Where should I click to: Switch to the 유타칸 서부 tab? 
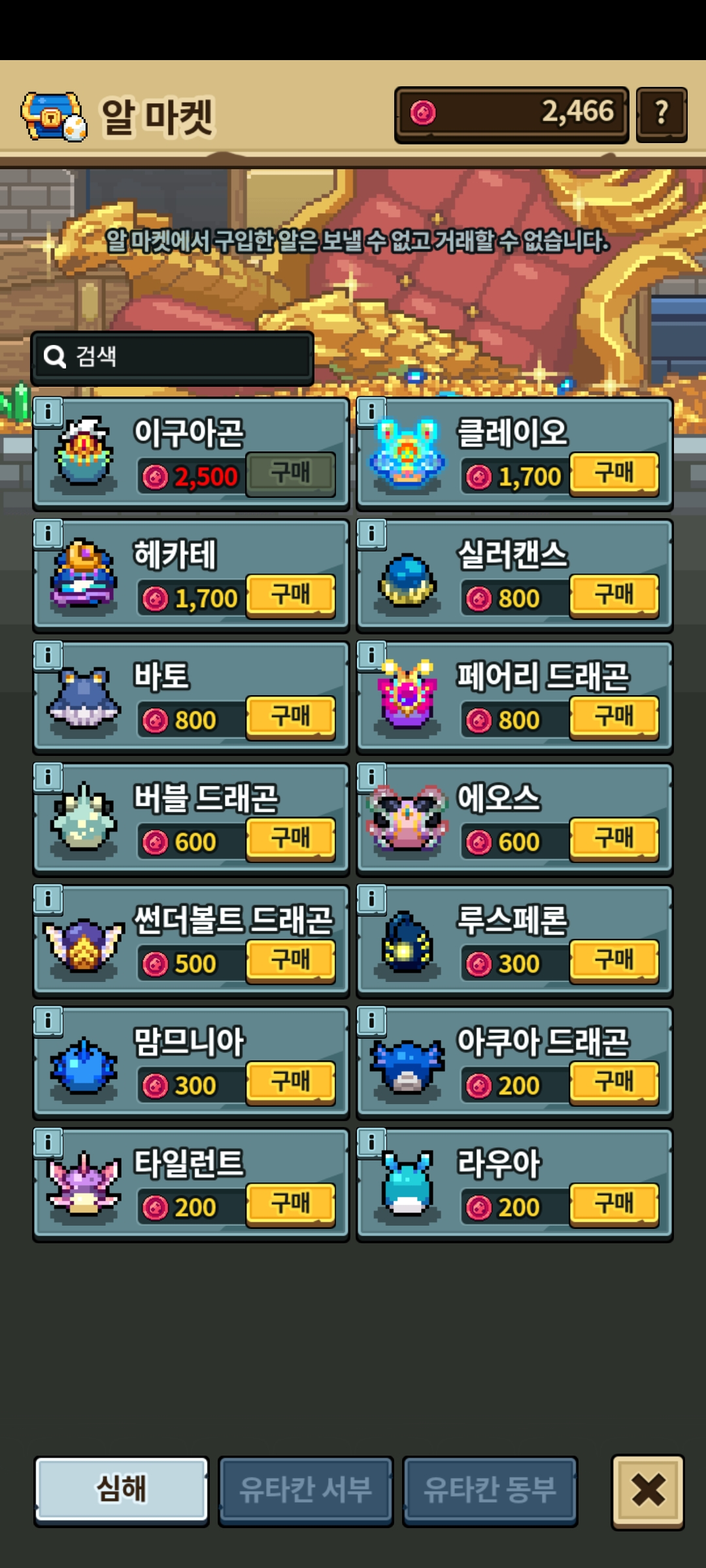(x=305, y=1490)
